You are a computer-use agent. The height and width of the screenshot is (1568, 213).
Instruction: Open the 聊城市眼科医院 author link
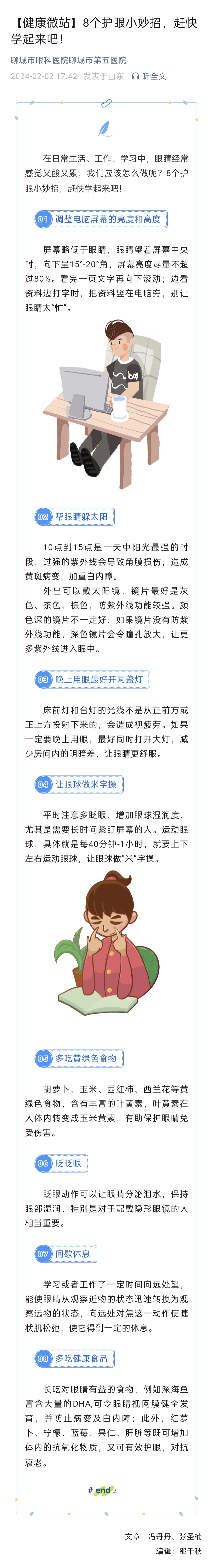click(x=40, y=60)
